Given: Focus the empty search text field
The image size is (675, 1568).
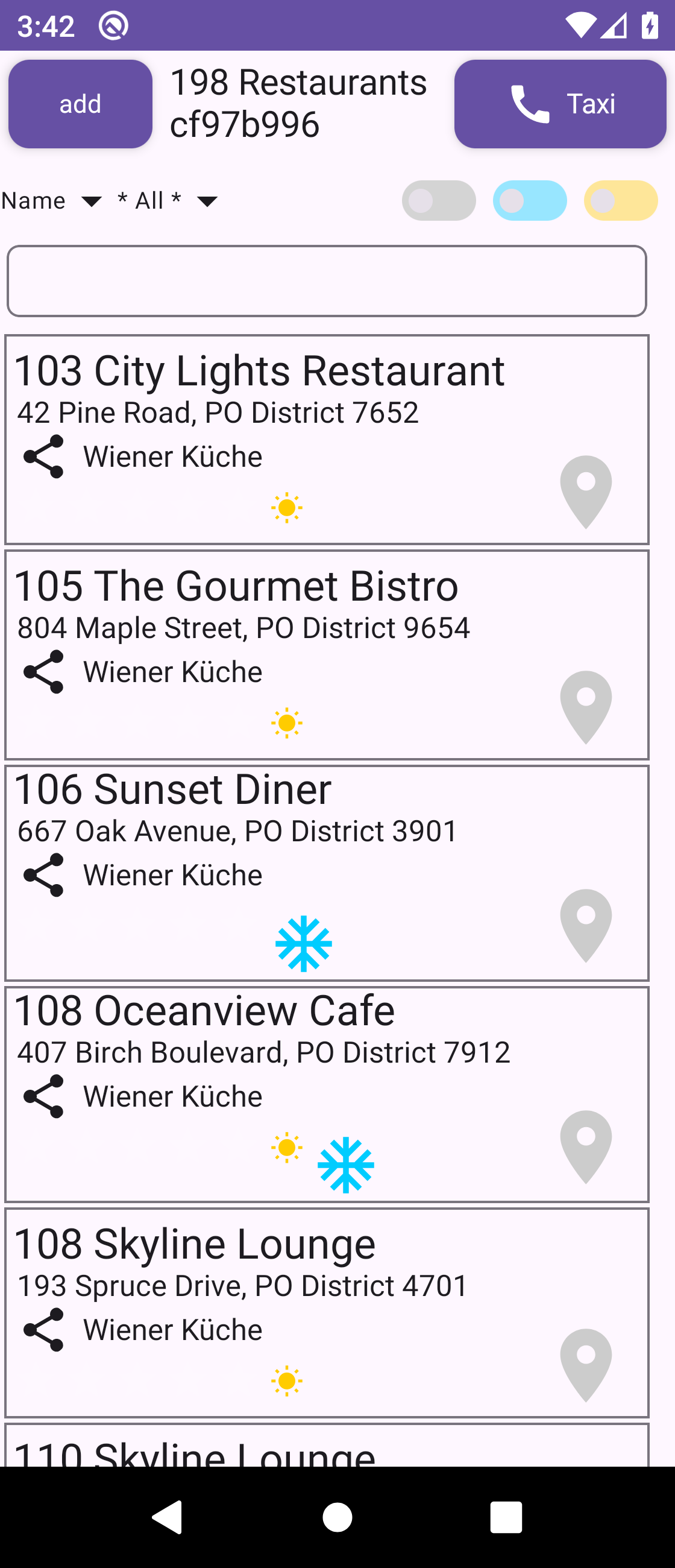Looking at the screenshot, I should 327,281.
